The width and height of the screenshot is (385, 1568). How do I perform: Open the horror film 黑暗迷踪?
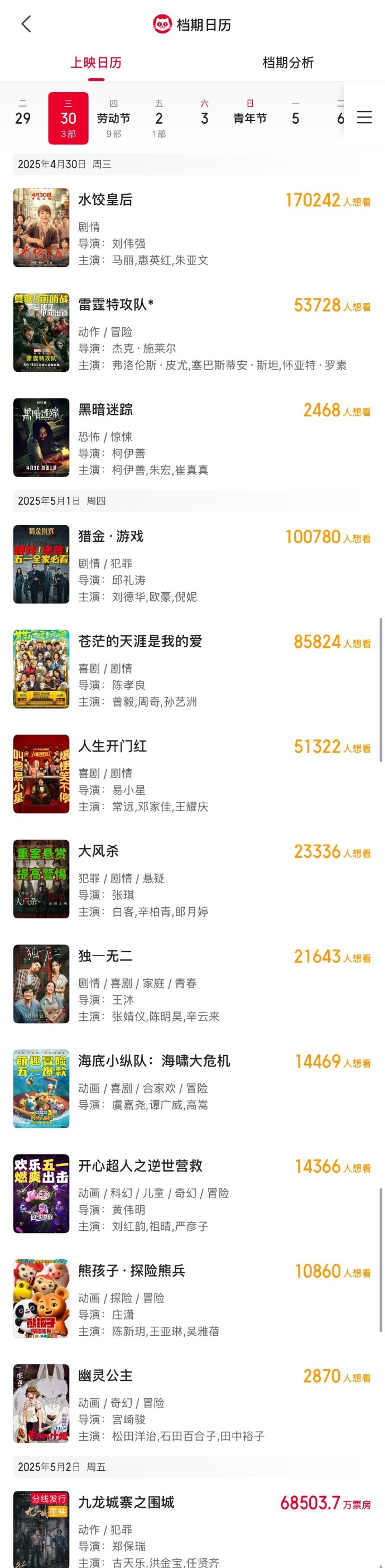(x=105, y=410)
